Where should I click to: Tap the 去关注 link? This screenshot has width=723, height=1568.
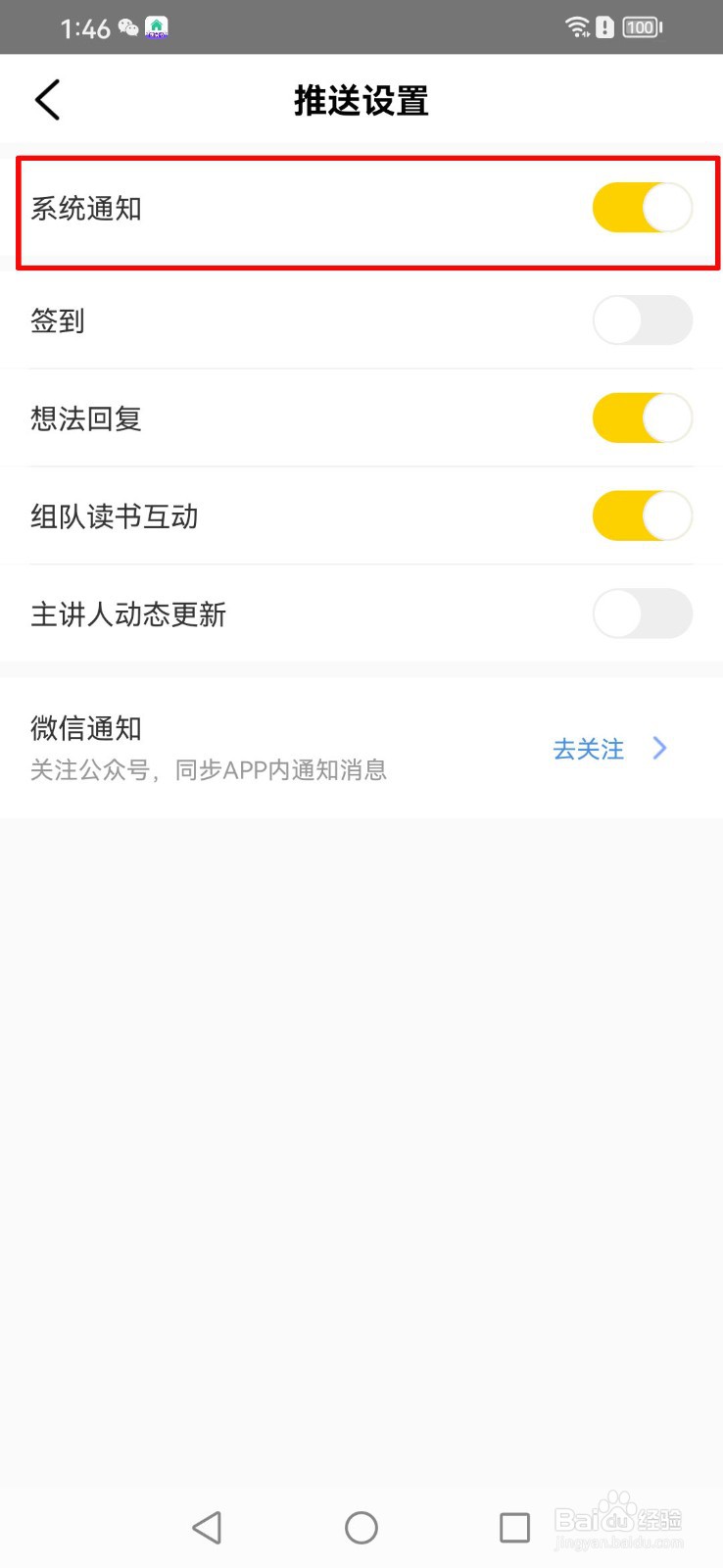587,749
